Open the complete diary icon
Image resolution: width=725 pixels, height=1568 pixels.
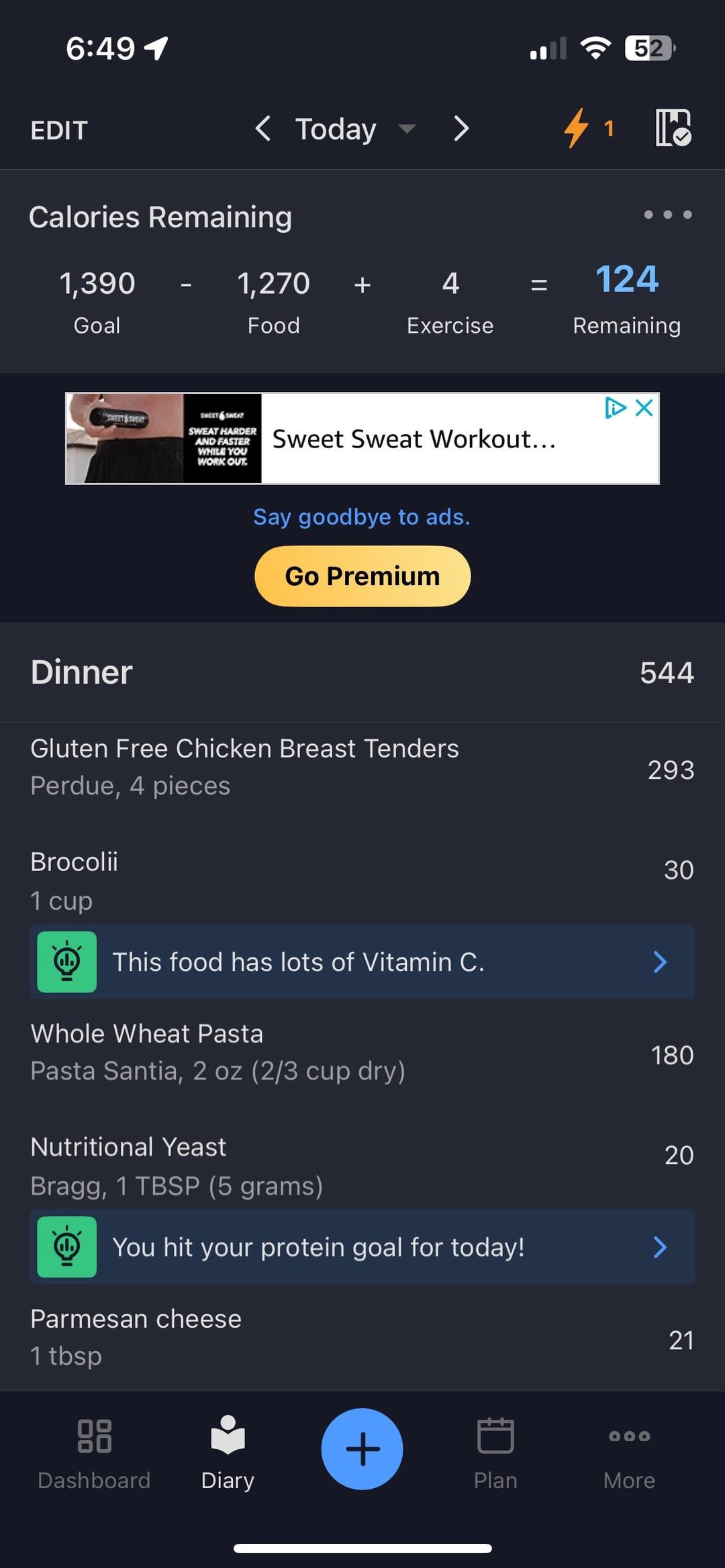[x=673, y=127]
